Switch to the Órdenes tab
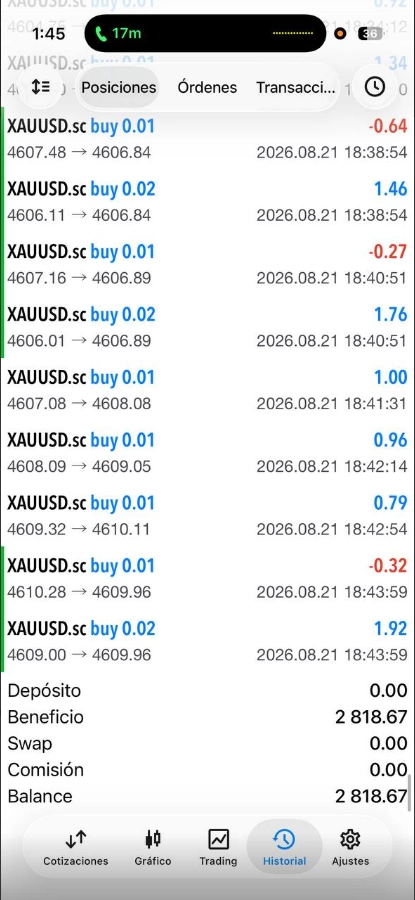Viewport: 415px width, 900px height. (207, 87)
